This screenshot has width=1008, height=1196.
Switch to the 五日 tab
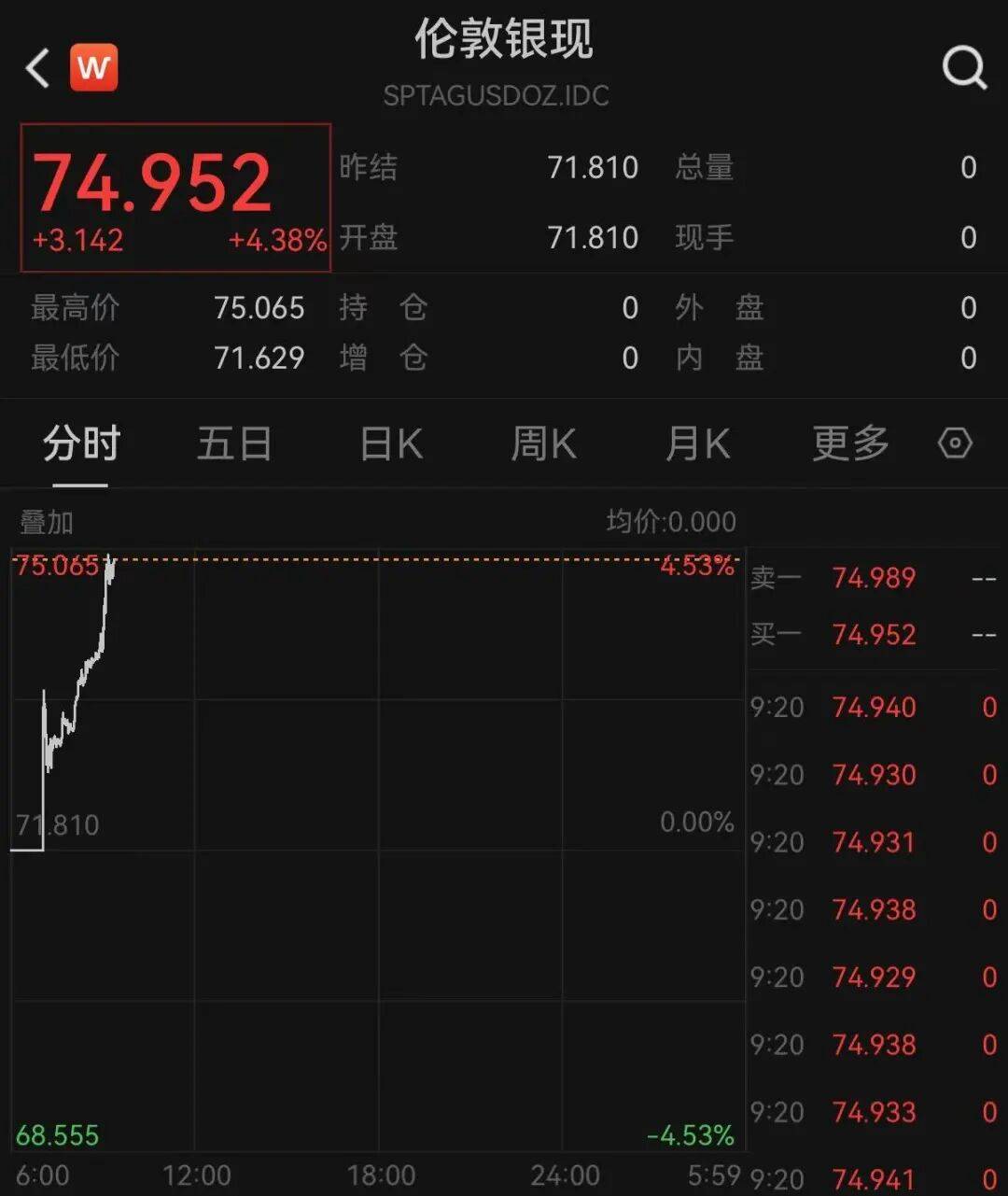coord(233,443)
